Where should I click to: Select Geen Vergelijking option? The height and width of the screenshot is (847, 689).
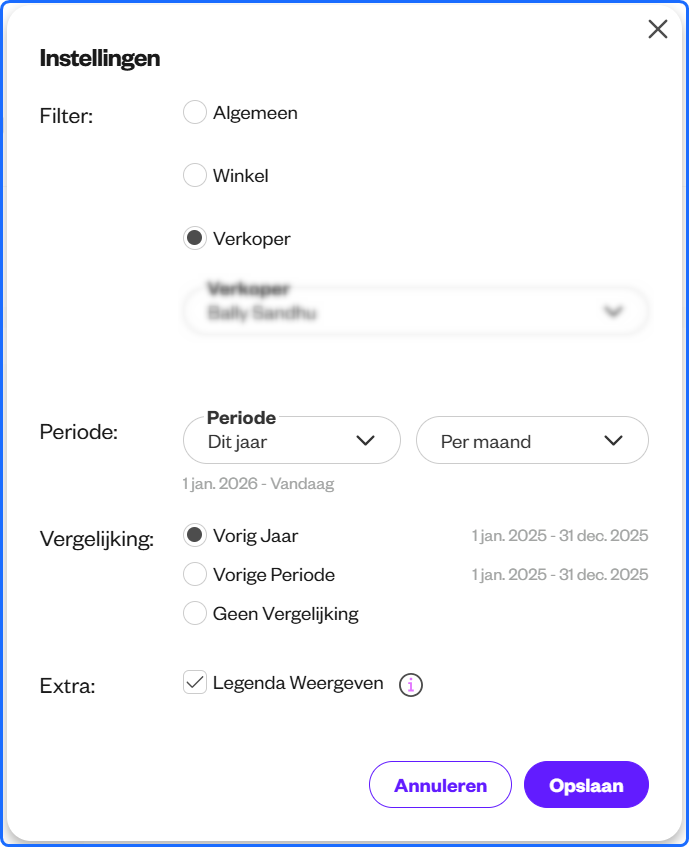pyautogui.click(x=194, y=613)
